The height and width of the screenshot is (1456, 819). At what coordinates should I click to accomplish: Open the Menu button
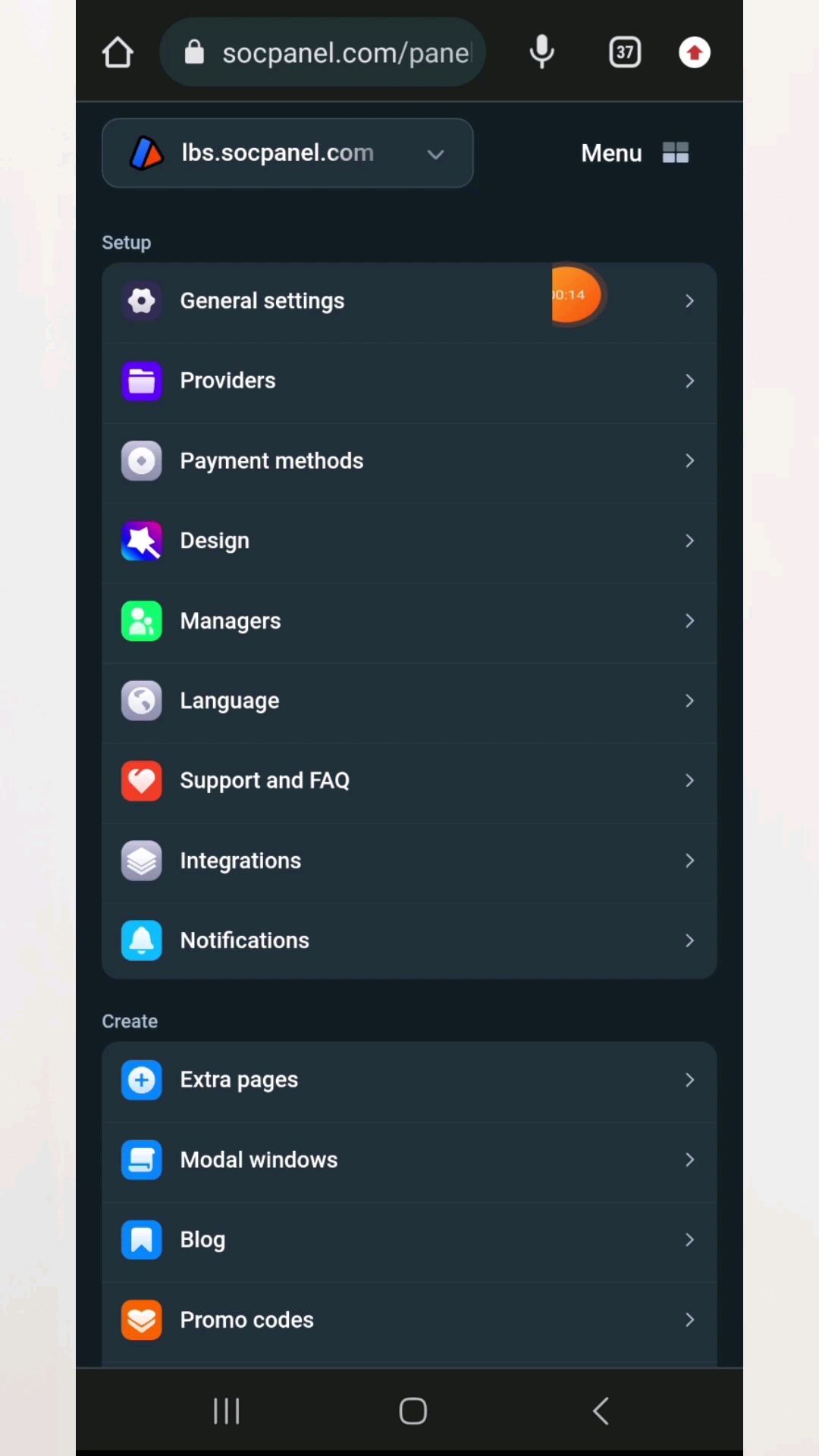pyautogui.click(x=634, y=153)
